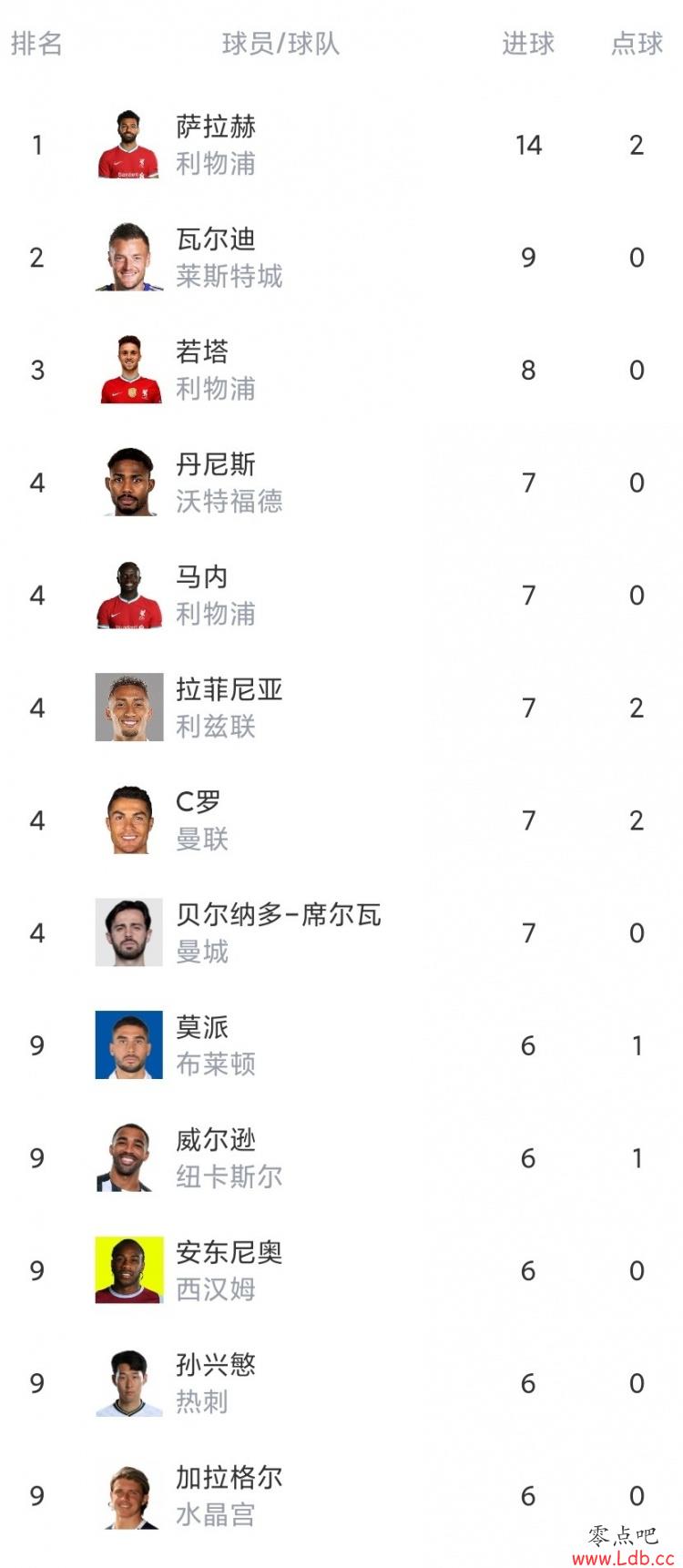Open 威尔逊 纽卡斯尔 row
The image size is (683, 1568).
(341, 1158)
